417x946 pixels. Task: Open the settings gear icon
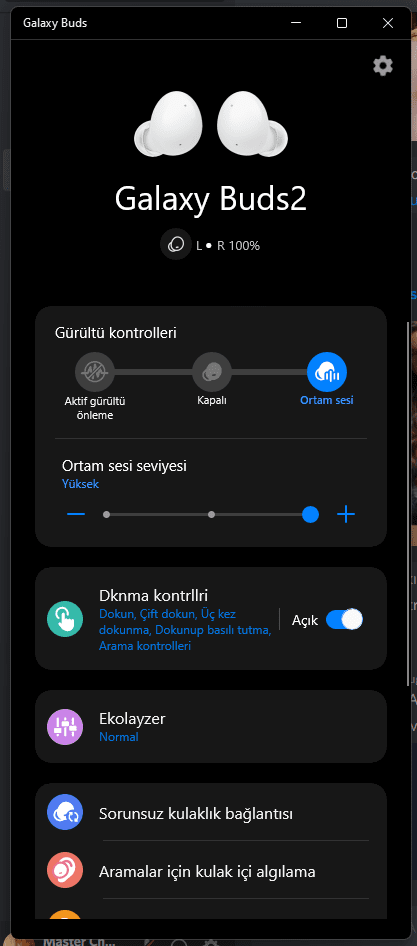click(383, 66)
